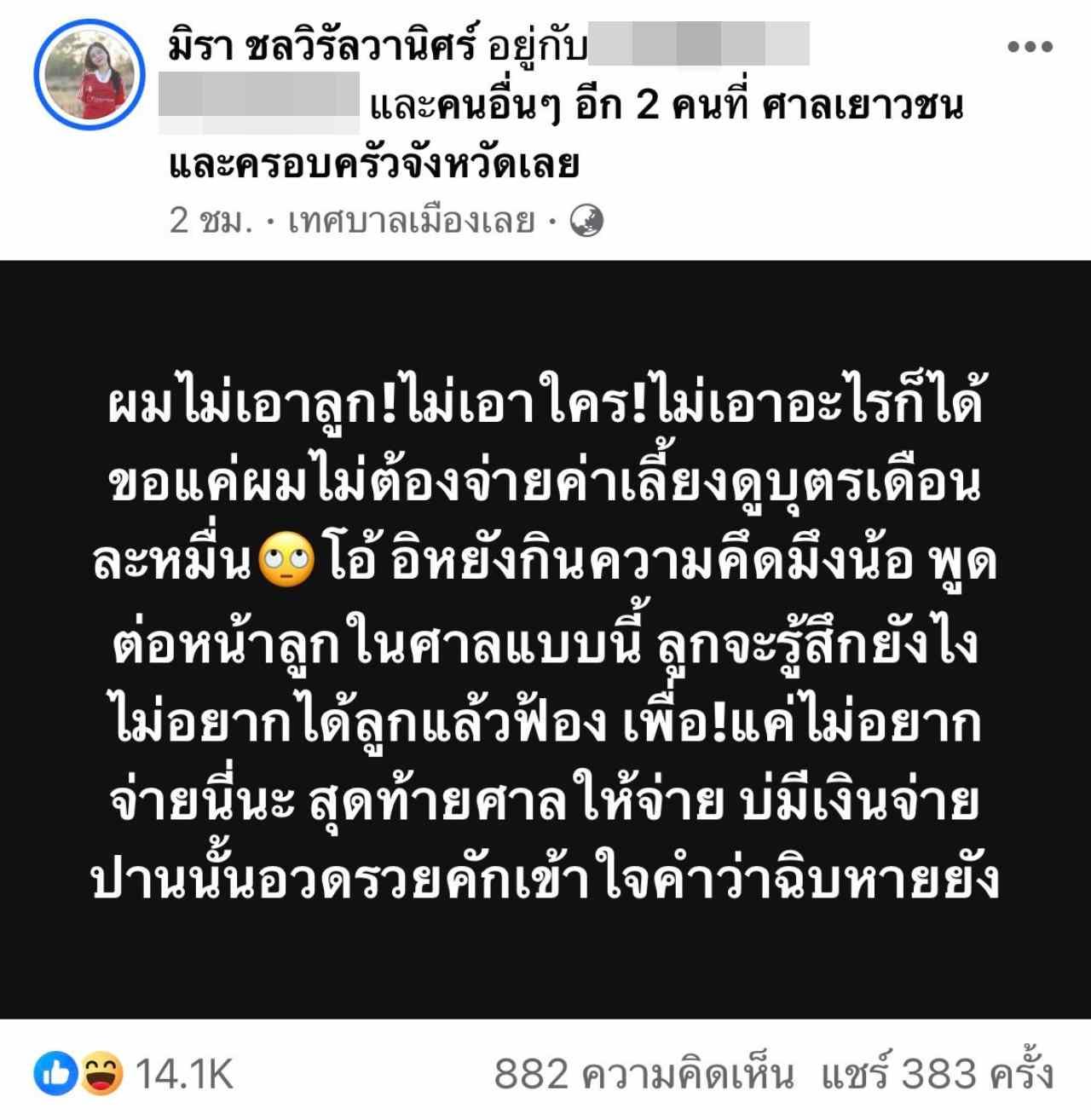The height and width of the screenshot is (1120, 1091).
Task: View the แชร์ 383 ครั้ง shares list
Action: [x=938, y=1074]
